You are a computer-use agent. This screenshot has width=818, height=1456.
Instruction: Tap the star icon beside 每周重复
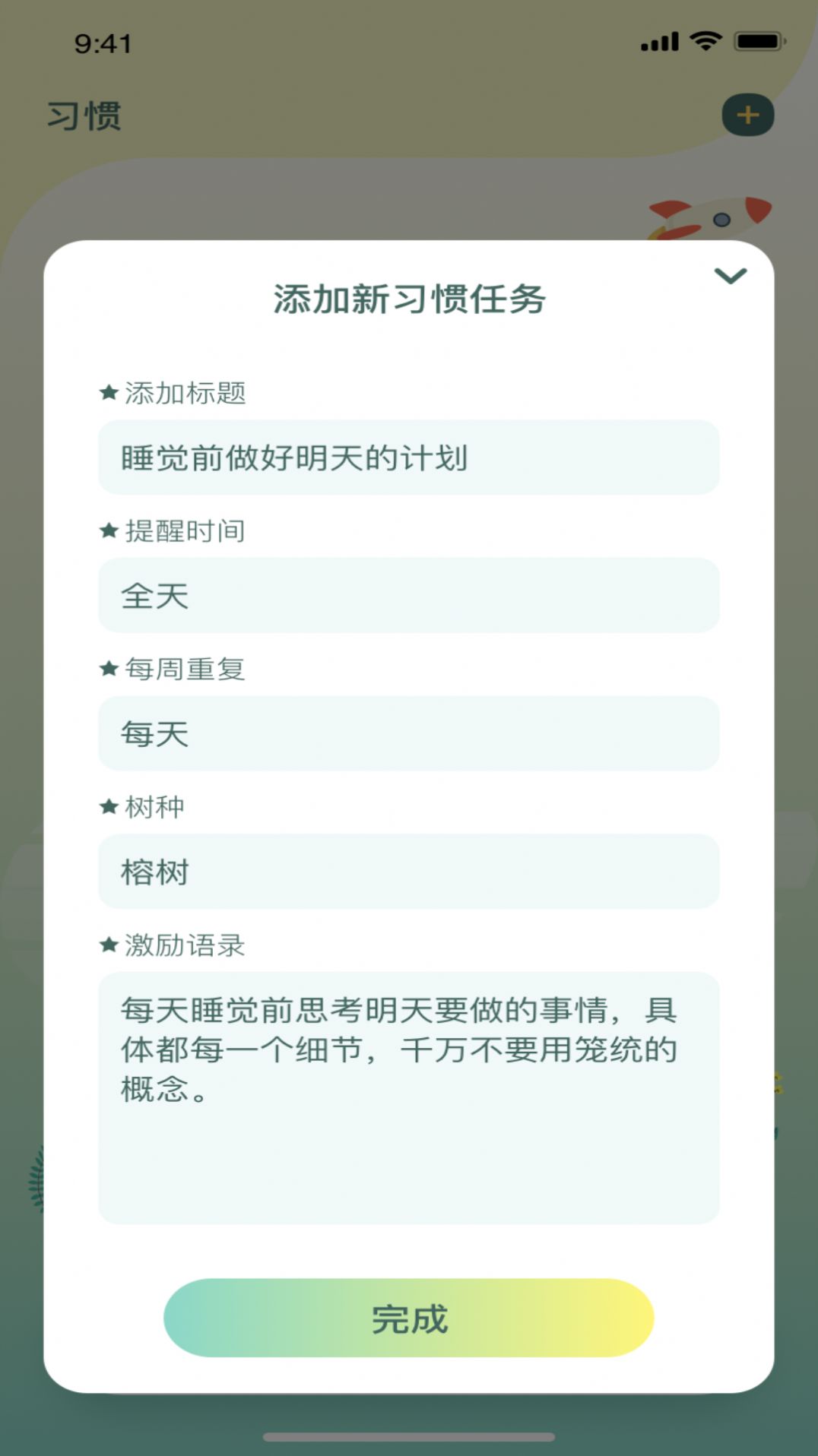(x=107, y=667)
